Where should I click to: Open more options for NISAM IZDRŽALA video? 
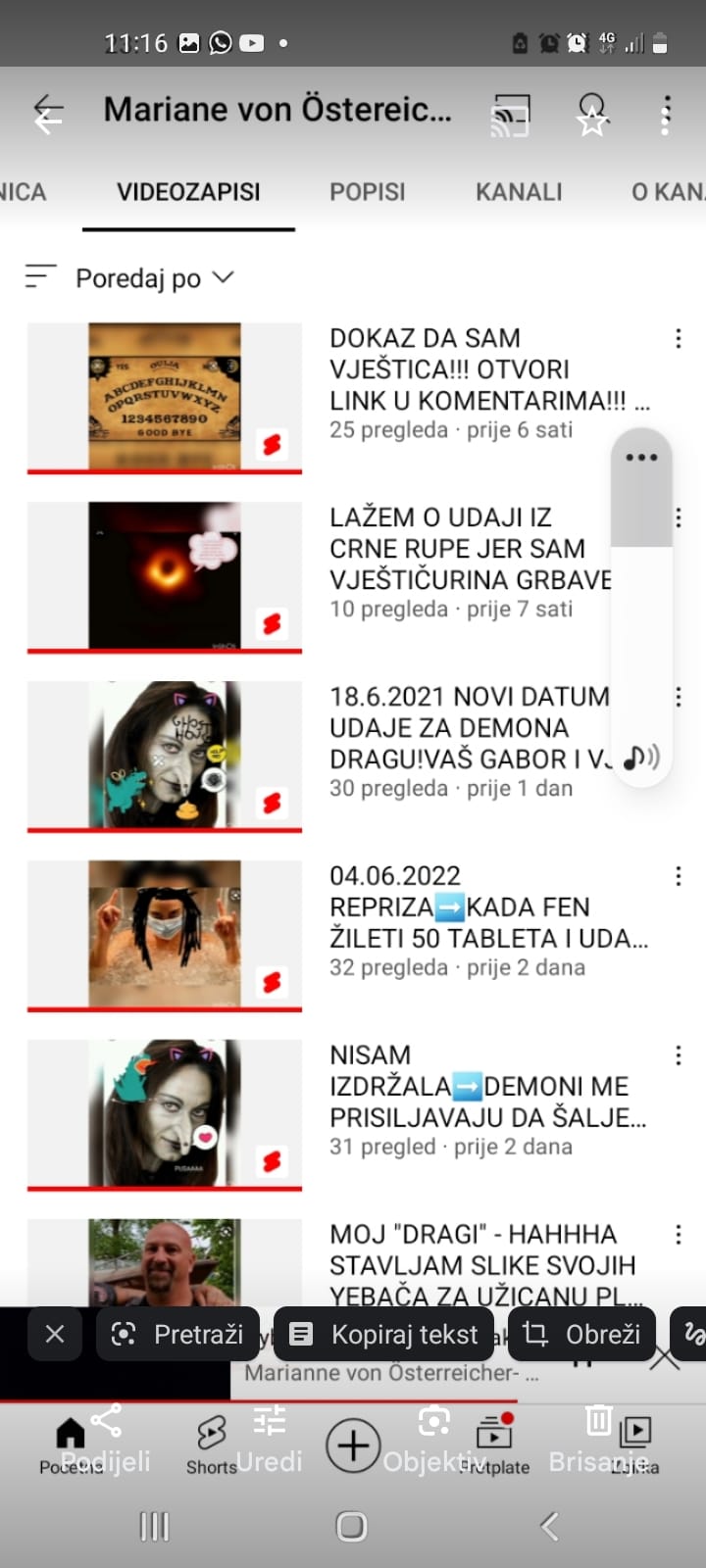678,1055
